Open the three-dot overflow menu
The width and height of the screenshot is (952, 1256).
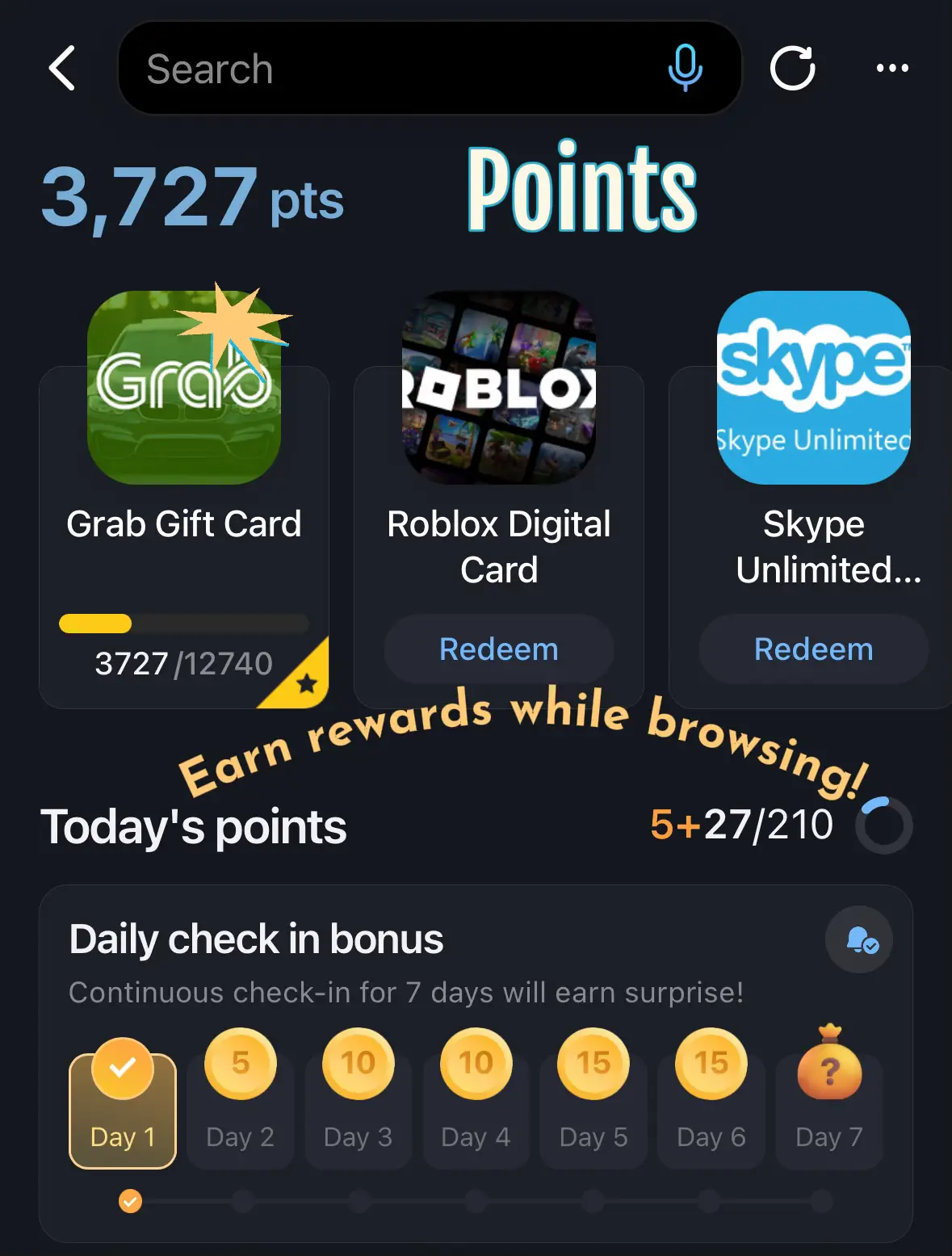[x=892, y=69]
